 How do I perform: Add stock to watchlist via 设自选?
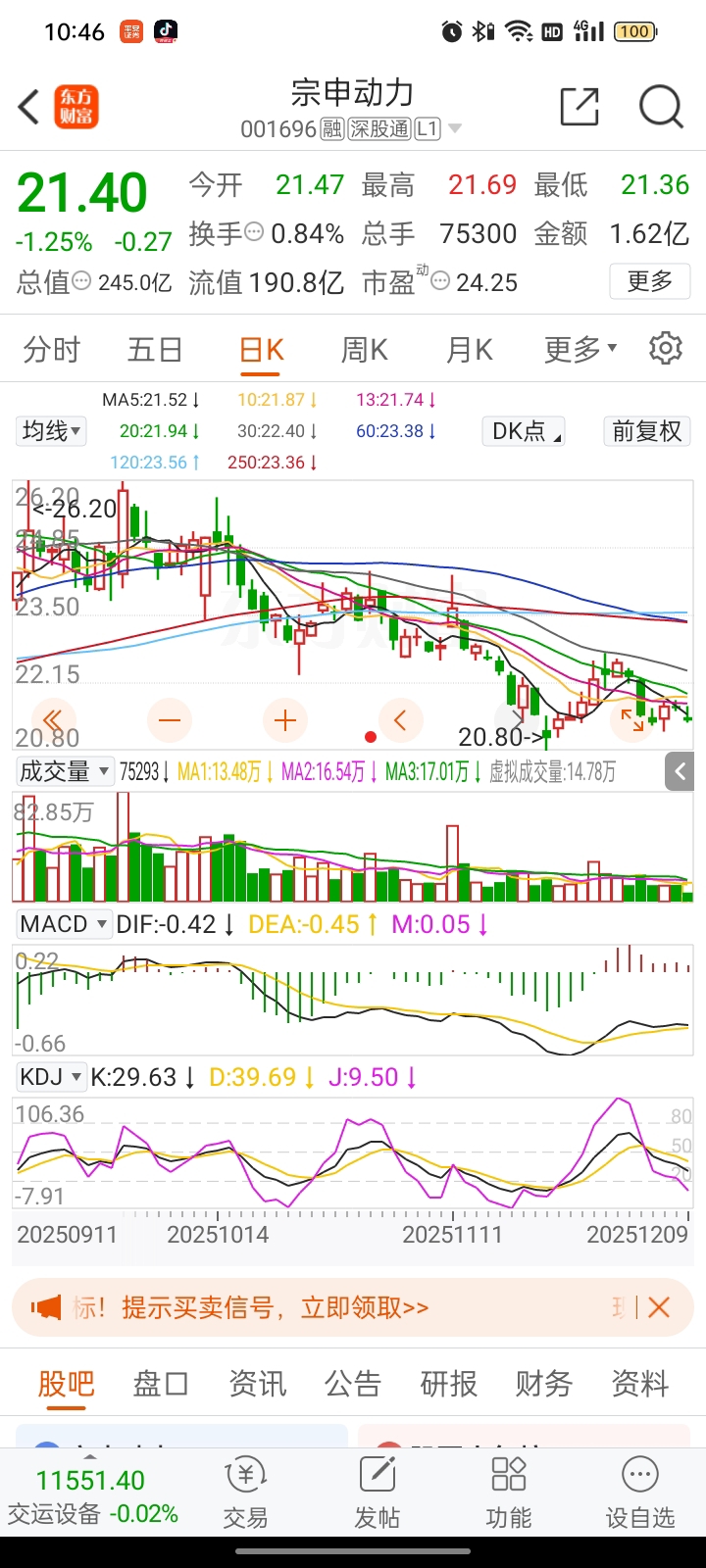(x=639, y=1492)
